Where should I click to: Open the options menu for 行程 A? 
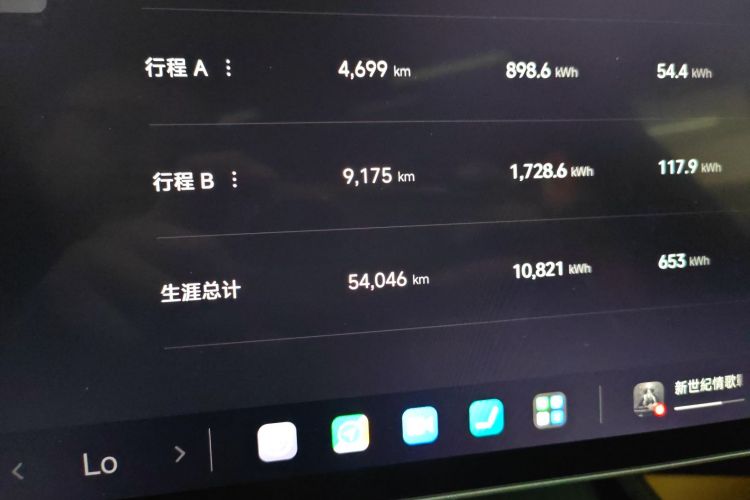tap(228, 68)
